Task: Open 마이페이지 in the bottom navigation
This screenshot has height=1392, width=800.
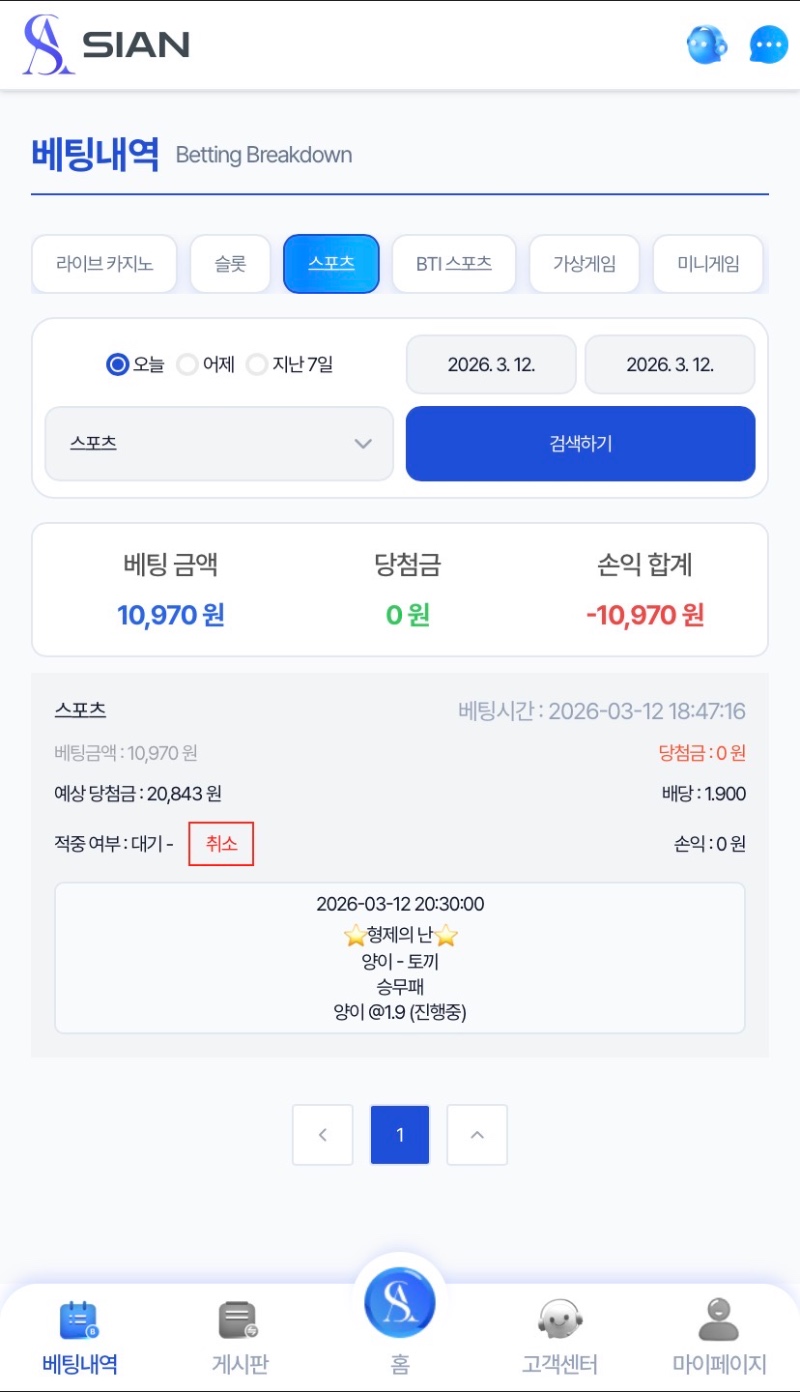Action: pos(719,1335)
